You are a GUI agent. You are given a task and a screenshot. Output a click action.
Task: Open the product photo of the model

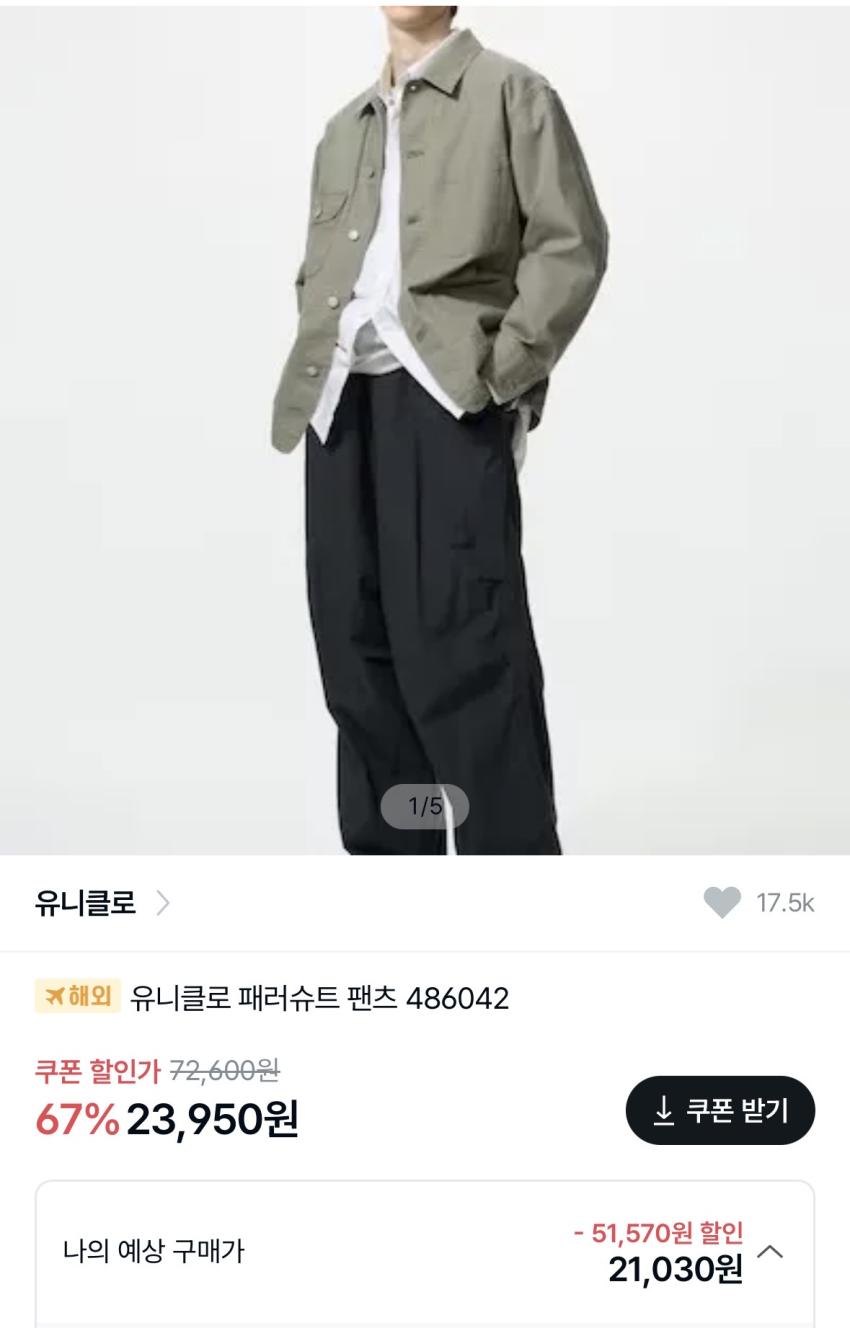(425, 430)
